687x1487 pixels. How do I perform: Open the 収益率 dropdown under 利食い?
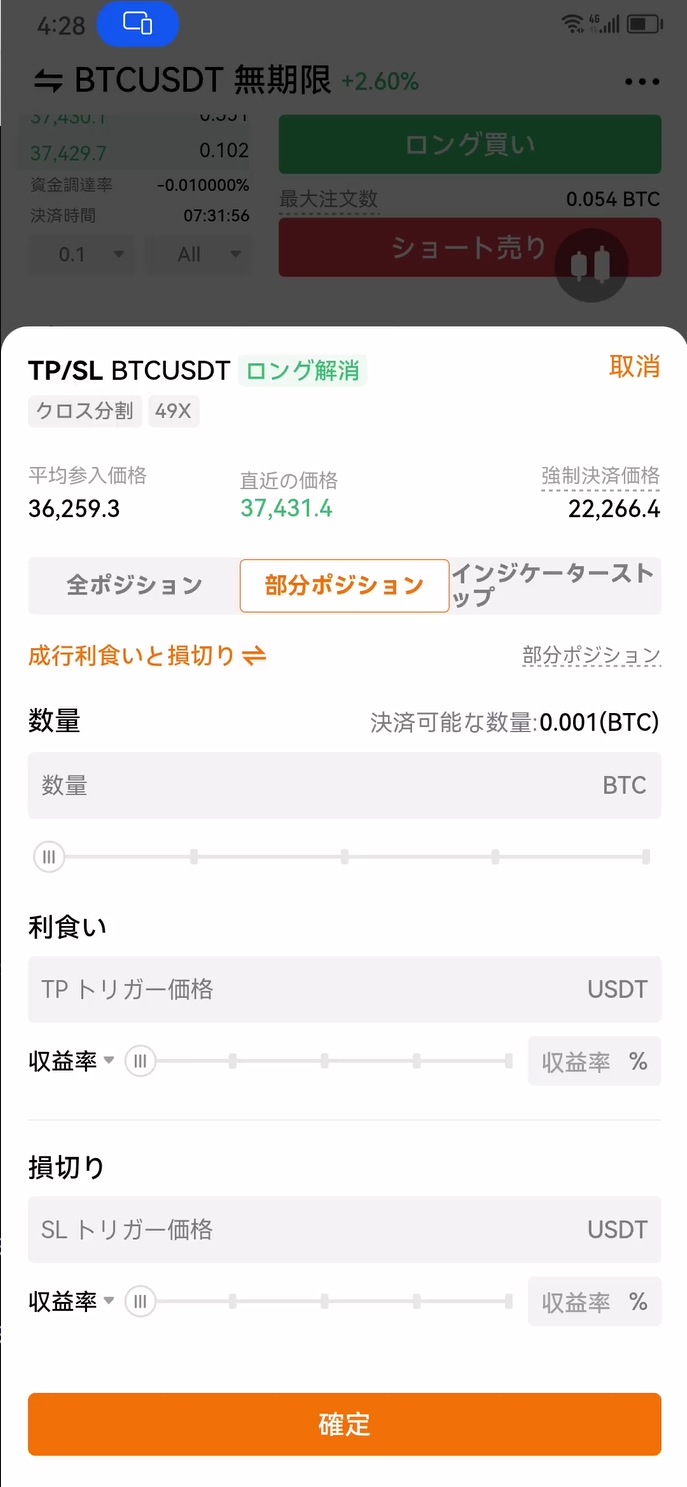[x=71, y=1061]
